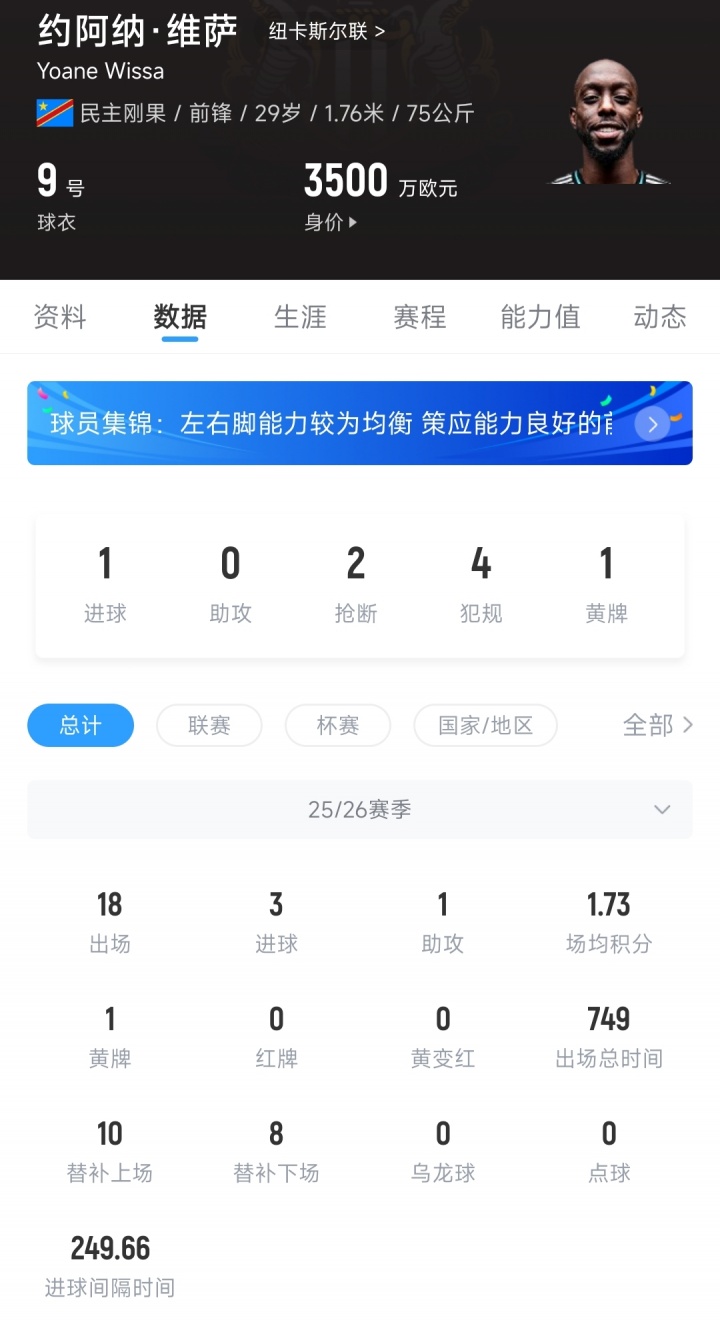Expand the 25/26赛季 season dropdown
720x1320 pixels.
pyautogui.click(x=360, y=810)
